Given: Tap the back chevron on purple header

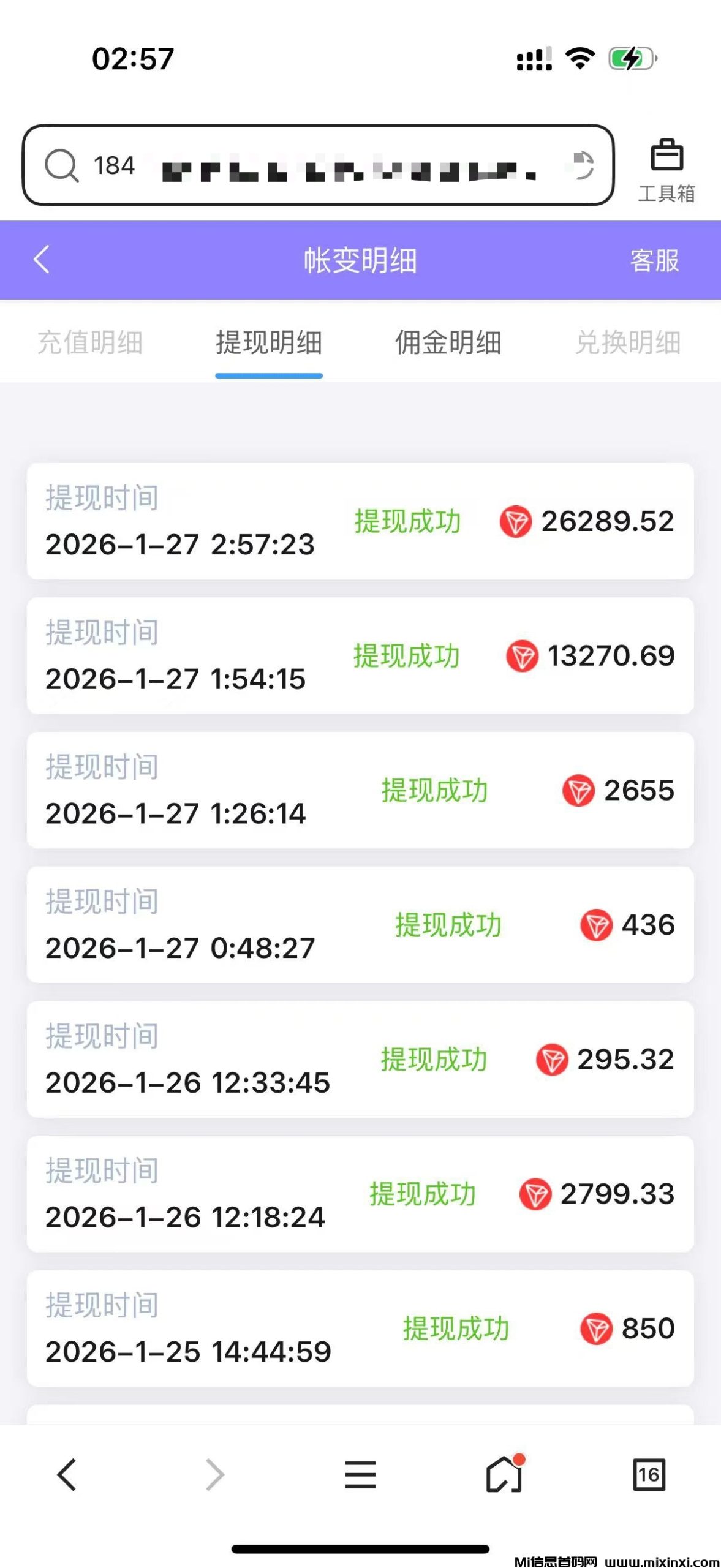Looking at the screenshot, I should [42, 260].
